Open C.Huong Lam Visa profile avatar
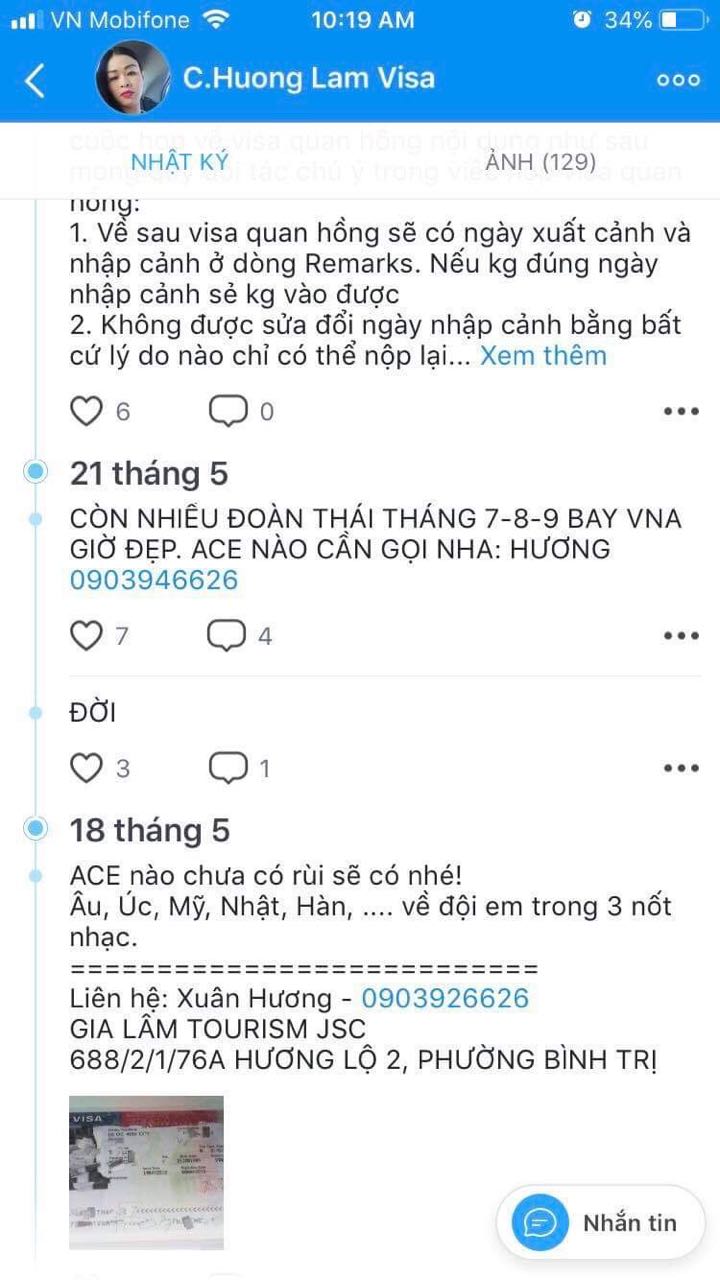This screenshot has width=720, height=1280. pyautogui.click(x=131, y=78)
